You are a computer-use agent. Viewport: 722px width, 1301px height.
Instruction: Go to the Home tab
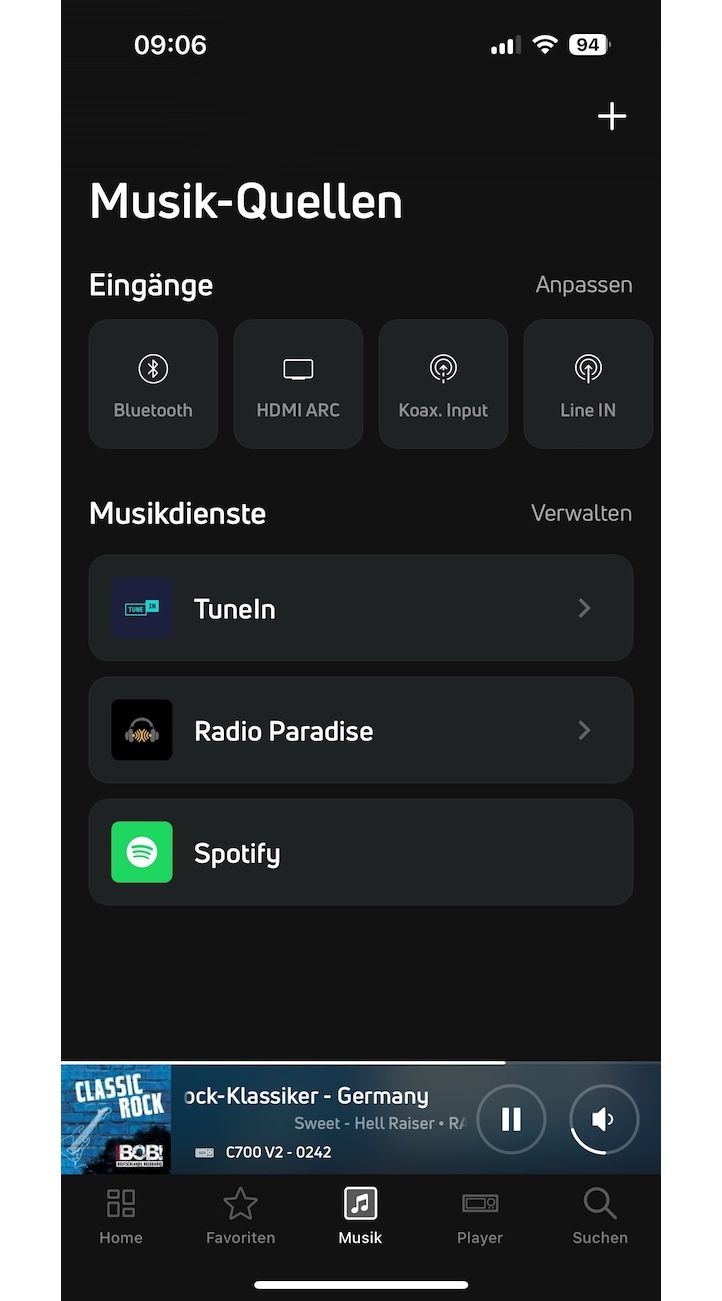[121, 1216]
